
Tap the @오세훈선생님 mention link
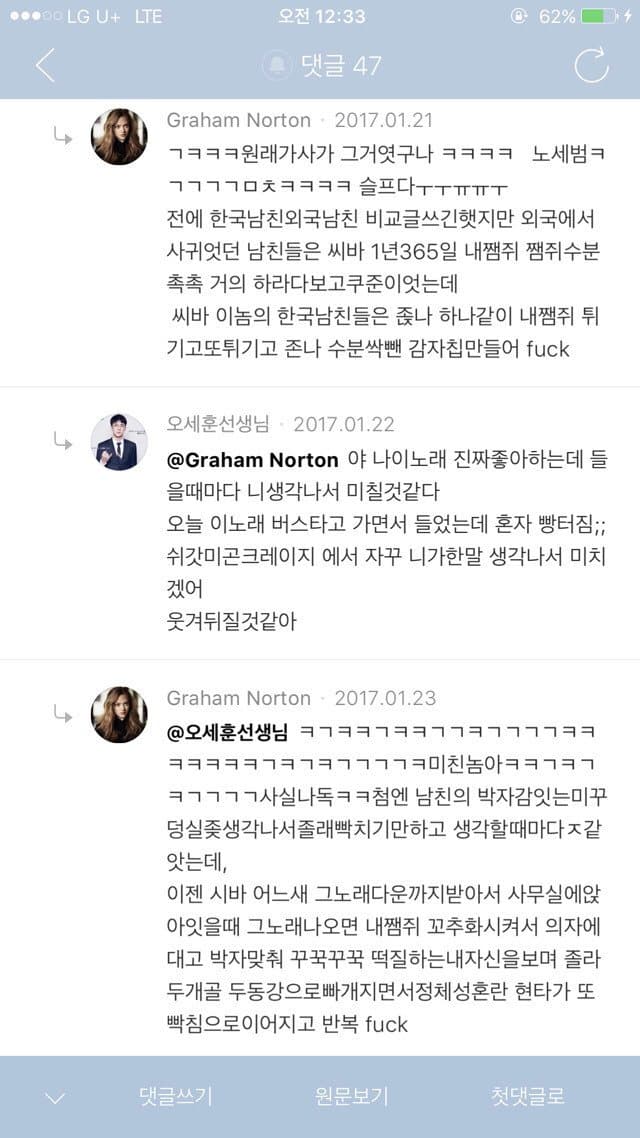227,734
